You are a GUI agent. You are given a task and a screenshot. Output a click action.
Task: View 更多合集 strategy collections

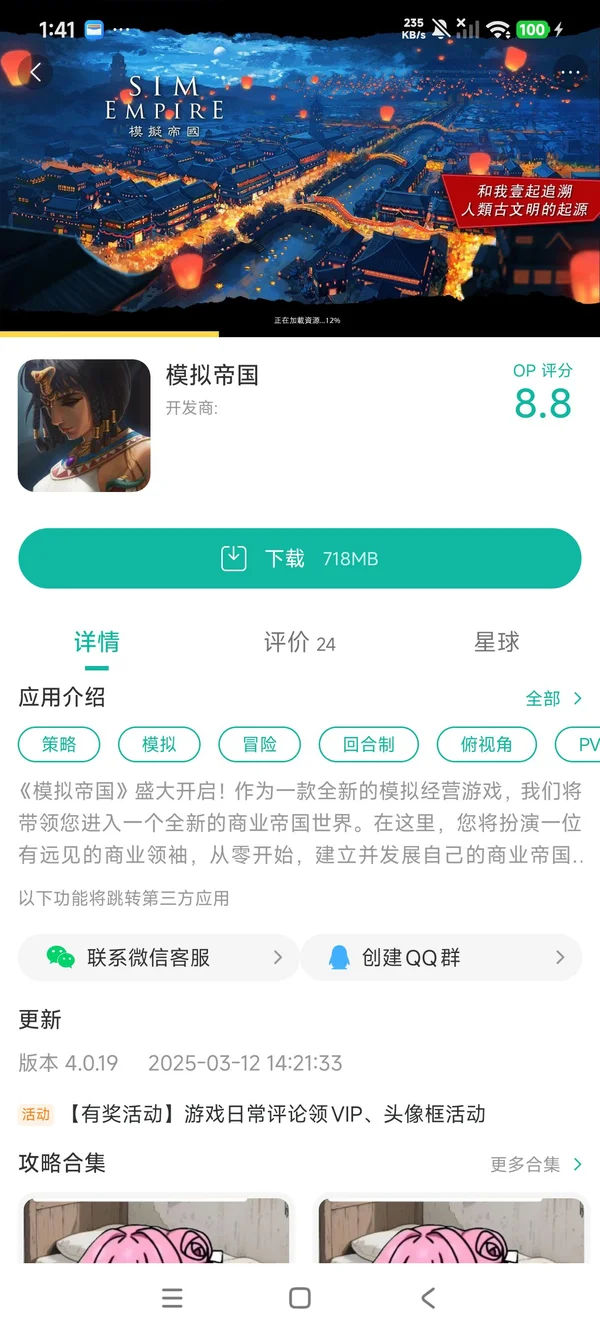click(x=535, y=1164)
